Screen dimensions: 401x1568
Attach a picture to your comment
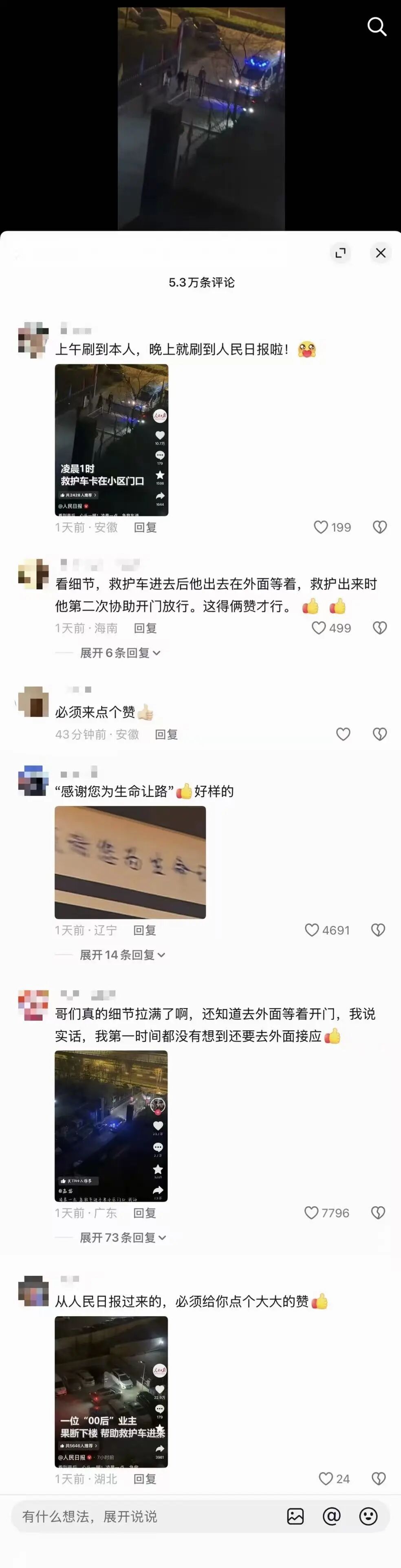click(x=295, y=1516)
